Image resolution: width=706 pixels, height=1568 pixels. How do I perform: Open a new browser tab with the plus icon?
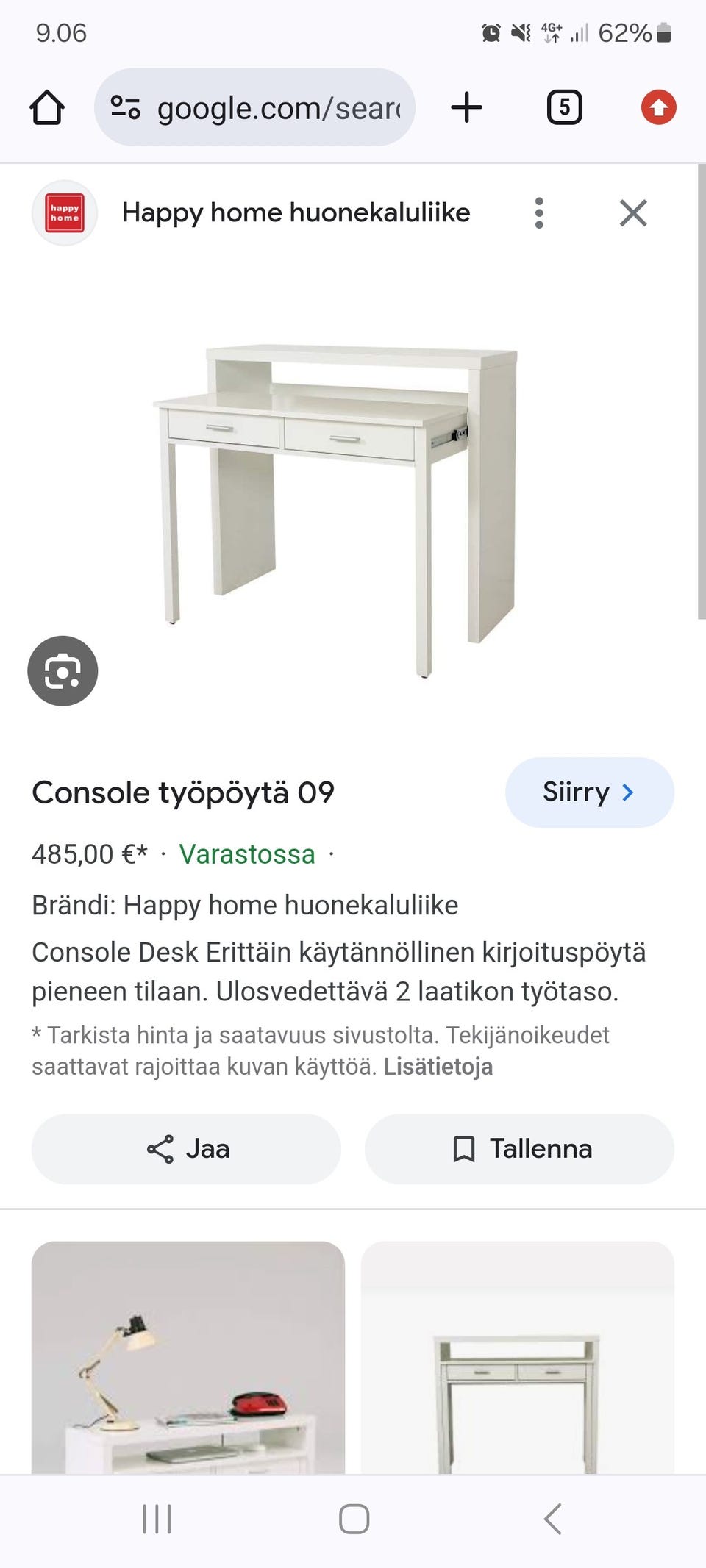click(467, 107)
